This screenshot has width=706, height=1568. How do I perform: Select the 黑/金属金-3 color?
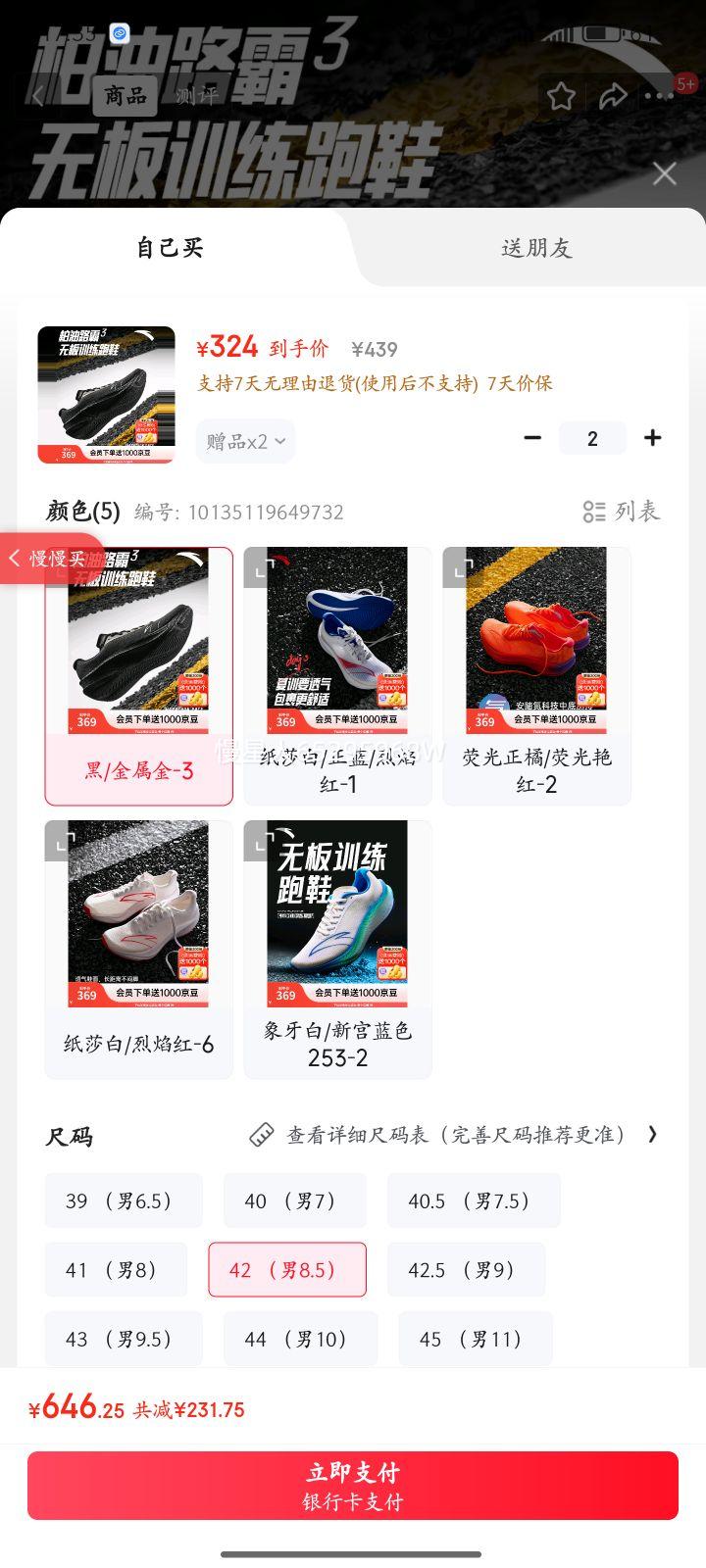coord(138,676)
